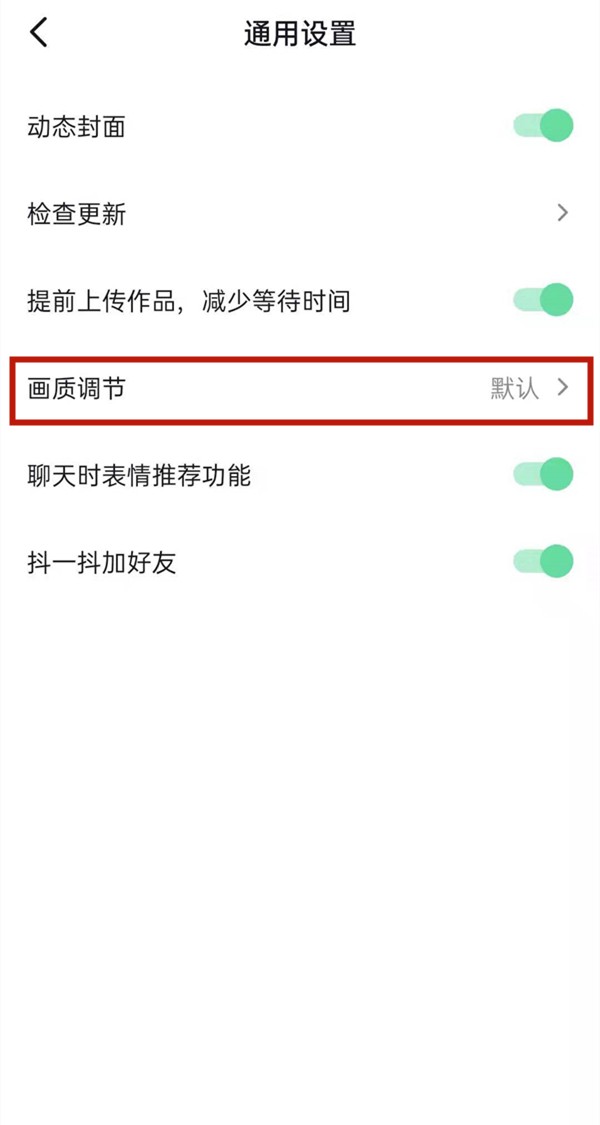
Task: Open 画质调节 quality setting
Action: pos(300,389)
